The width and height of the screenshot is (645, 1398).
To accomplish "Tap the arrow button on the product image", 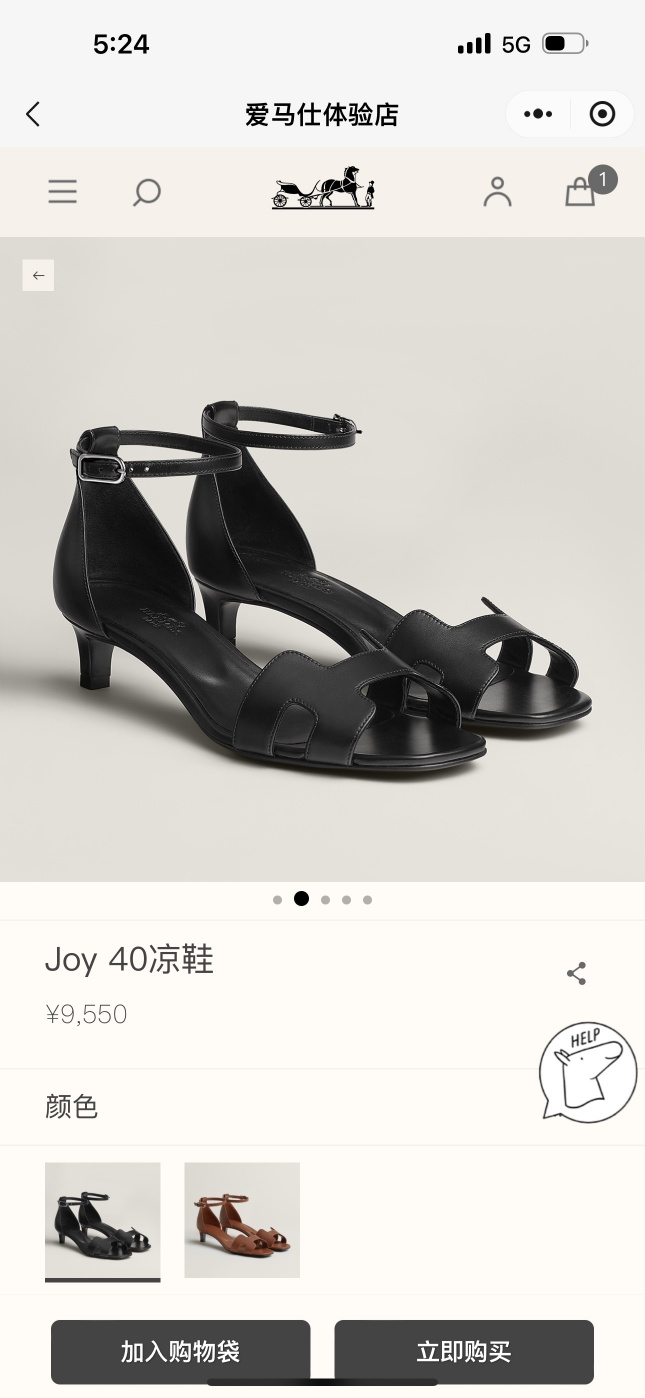I will click(38, 275).
